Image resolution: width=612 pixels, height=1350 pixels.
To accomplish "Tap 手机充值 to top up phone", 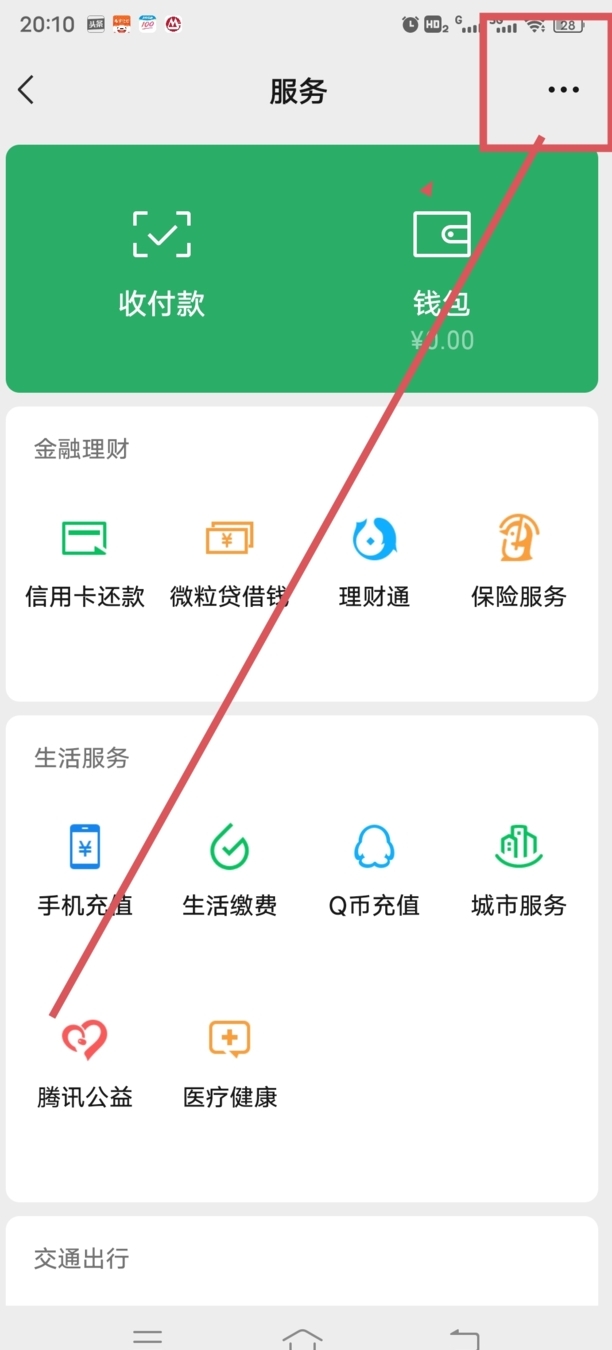I will point(85,870).
